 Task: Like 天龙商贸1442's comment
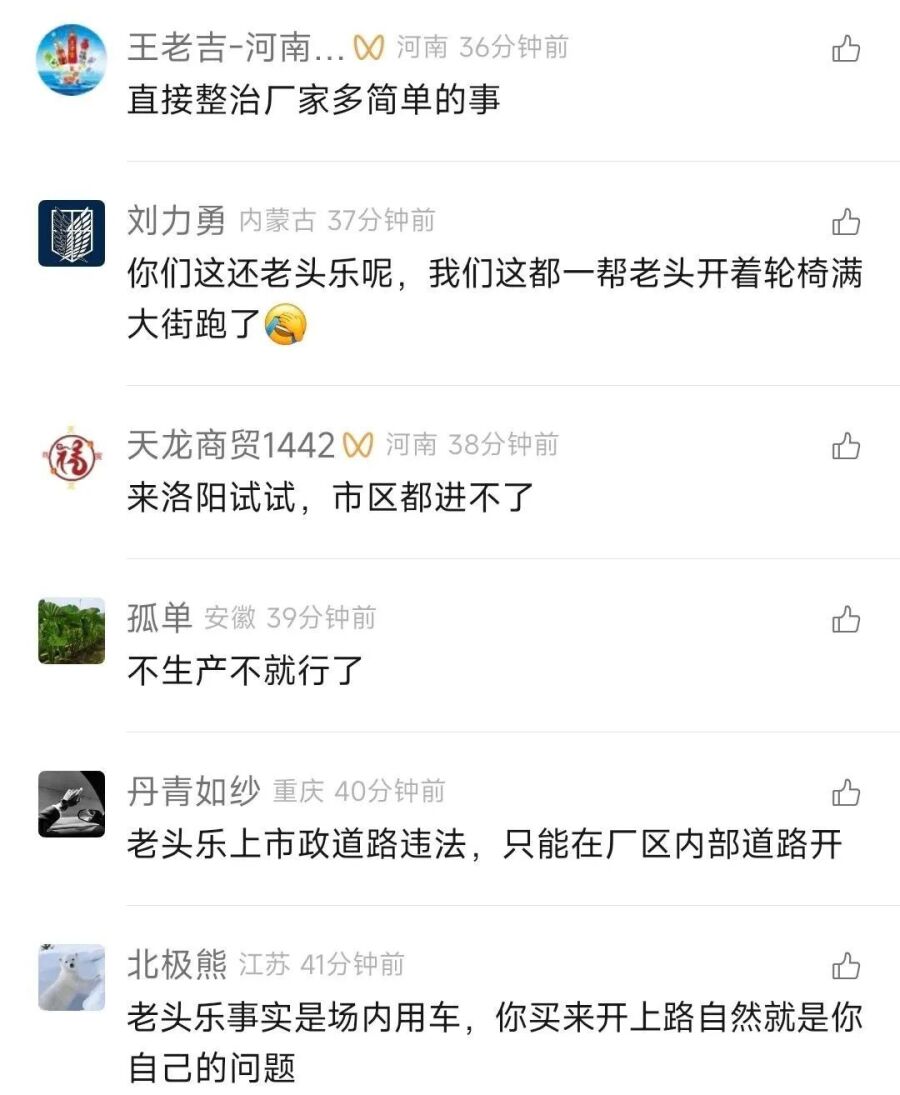click(846, 446)
